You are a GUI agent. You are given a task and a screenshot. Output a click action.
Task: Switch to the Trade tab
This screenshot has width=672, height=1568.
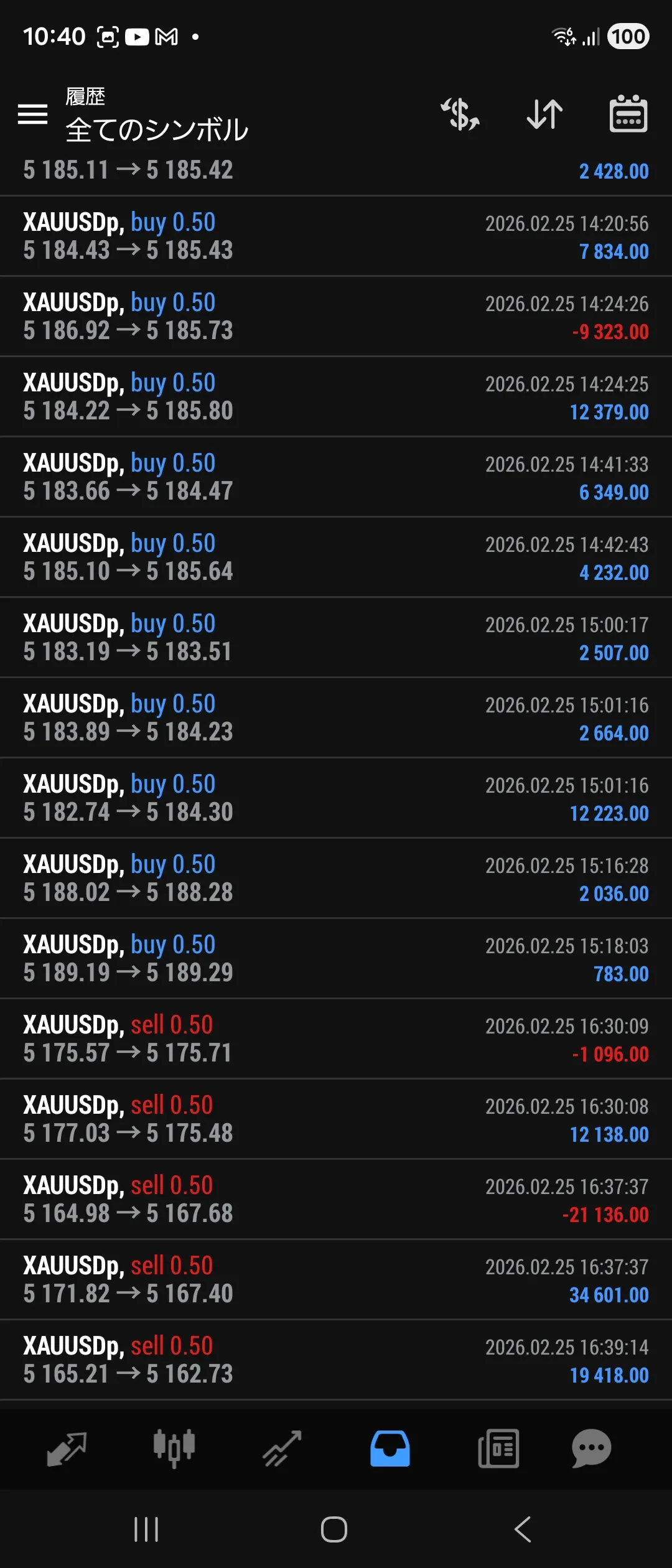pos(282,1449)
